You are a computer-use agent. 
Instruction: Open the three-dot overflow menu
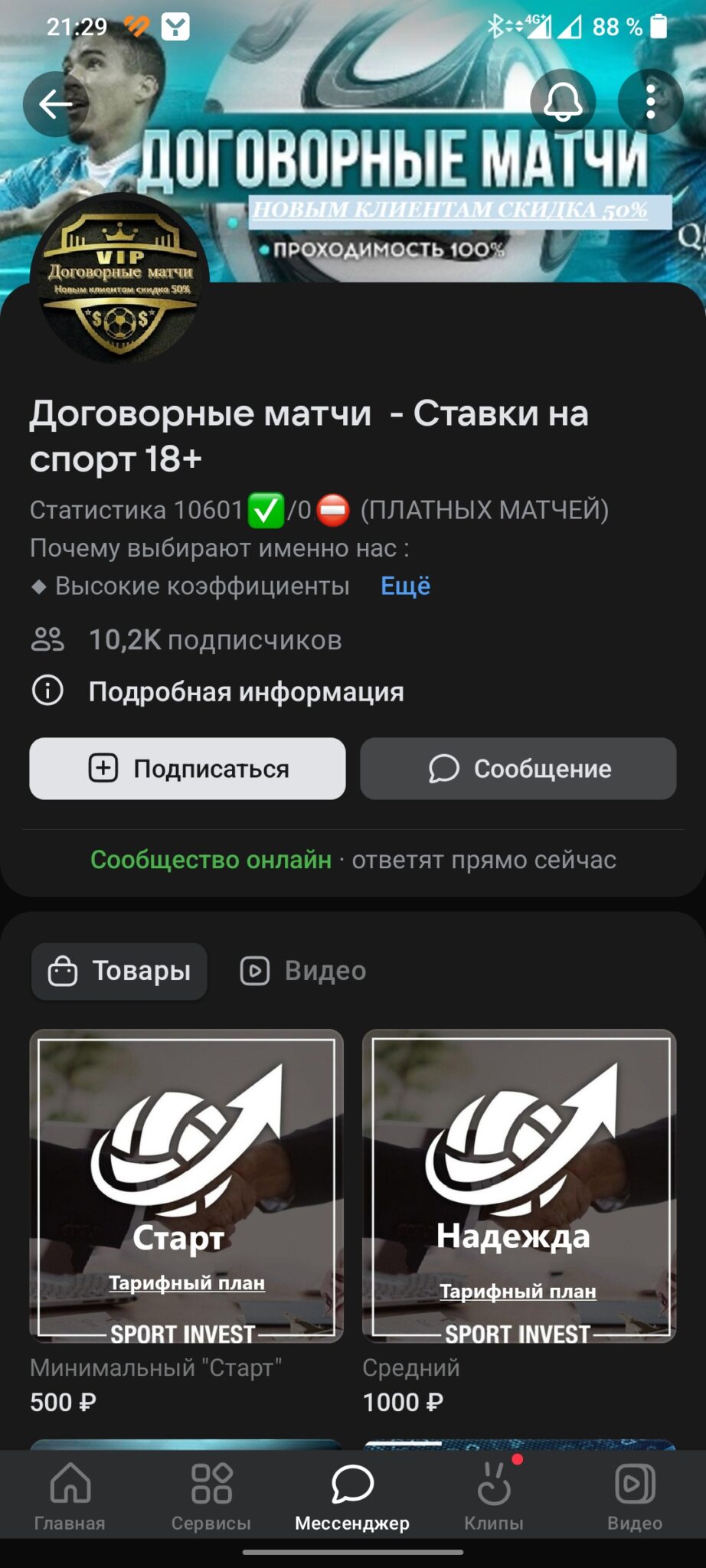coord(650,102)
